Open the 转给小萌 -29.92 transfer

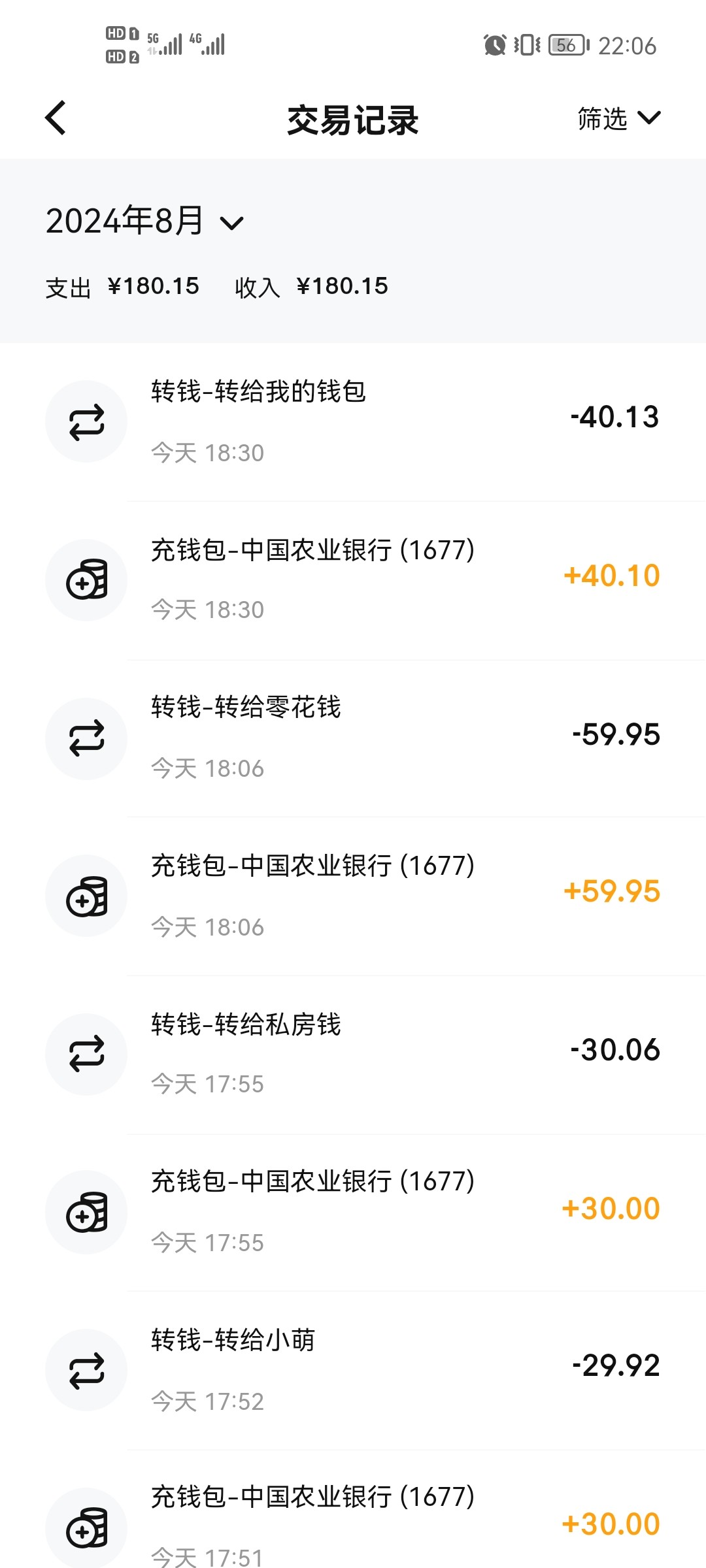[353, 1369]
